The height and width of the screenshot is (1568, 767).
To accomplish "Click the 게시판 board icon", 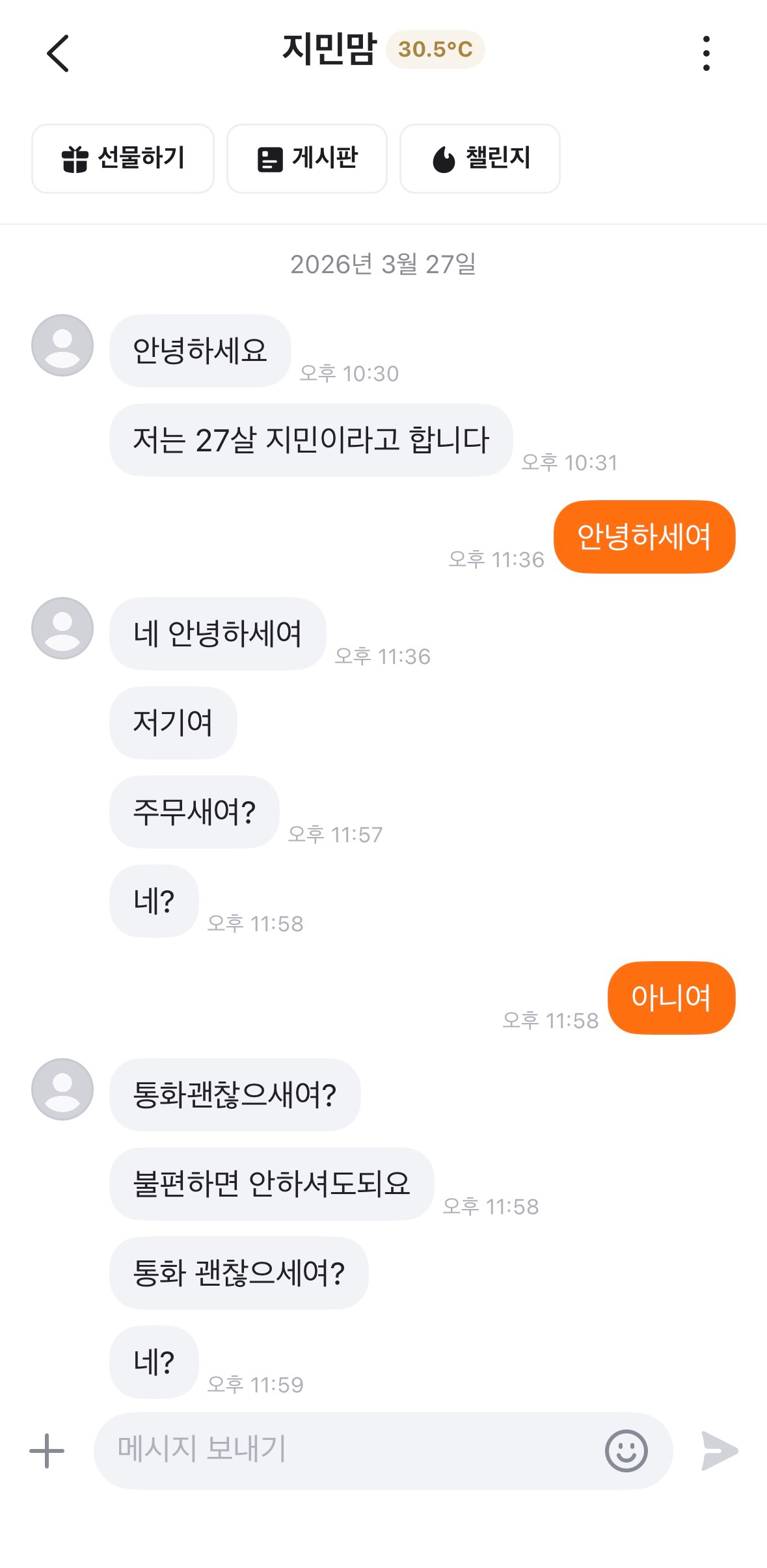I will 269,158.
